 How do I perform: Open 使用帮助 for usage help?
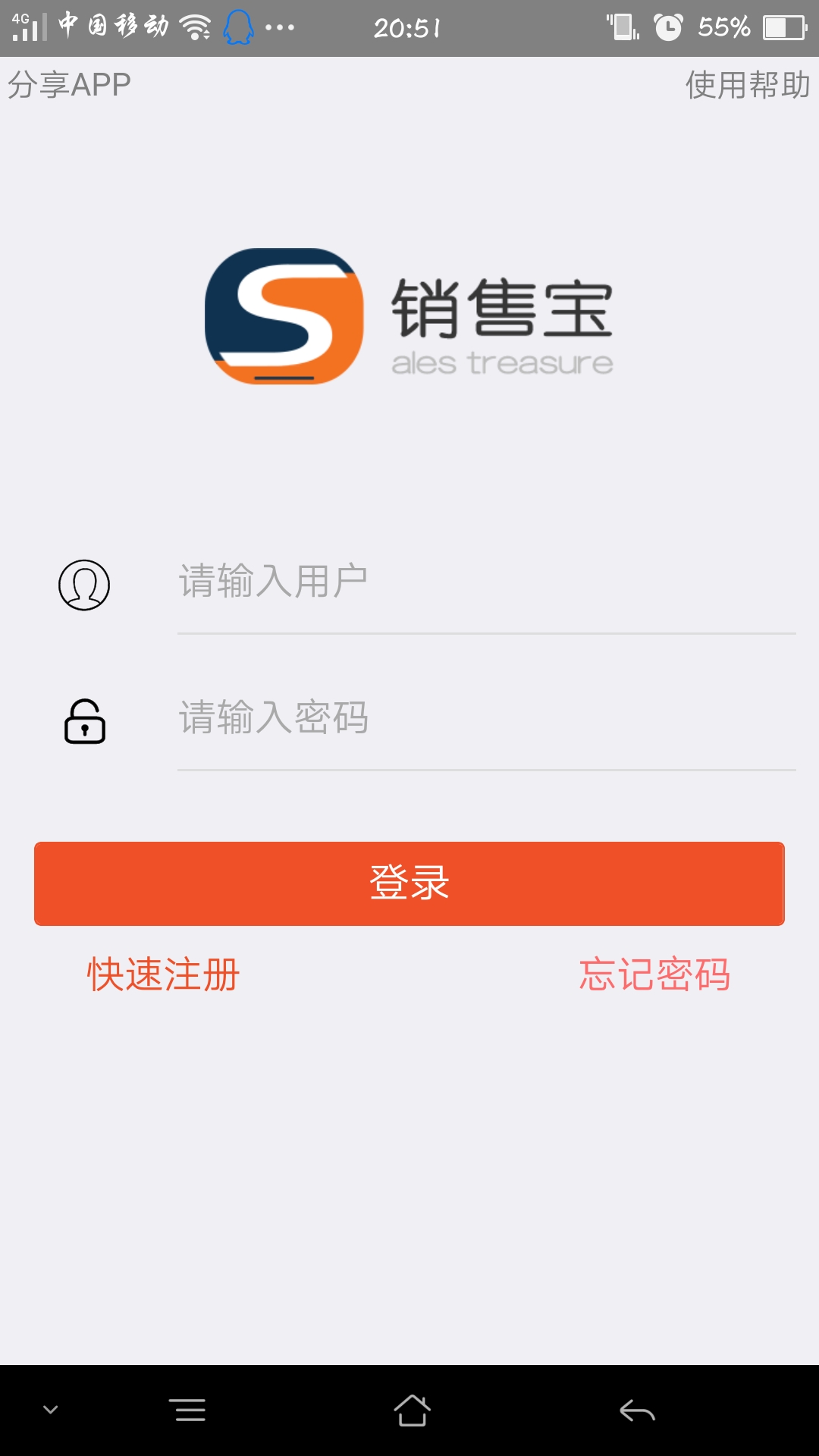coord(745,83)
